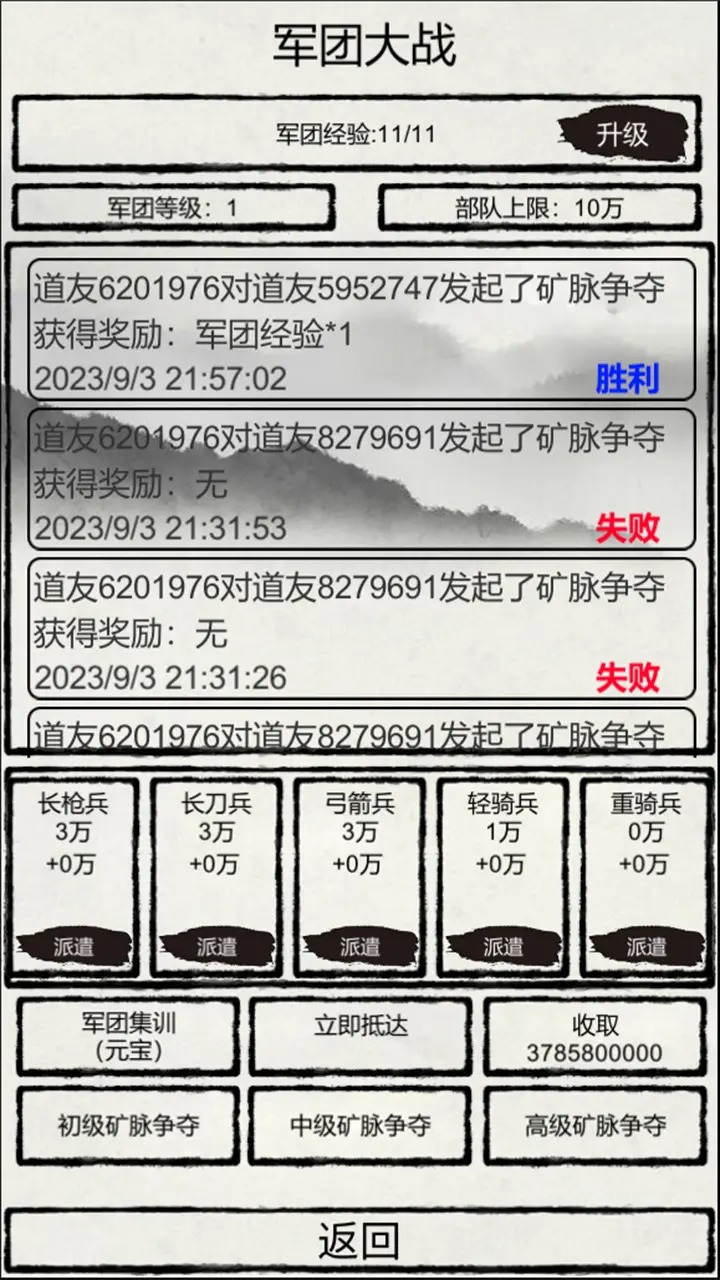This screenshot has height=1280, width=720.
Task: Tap the 升级 upgrade button
Action: click(x=622, y=134)
